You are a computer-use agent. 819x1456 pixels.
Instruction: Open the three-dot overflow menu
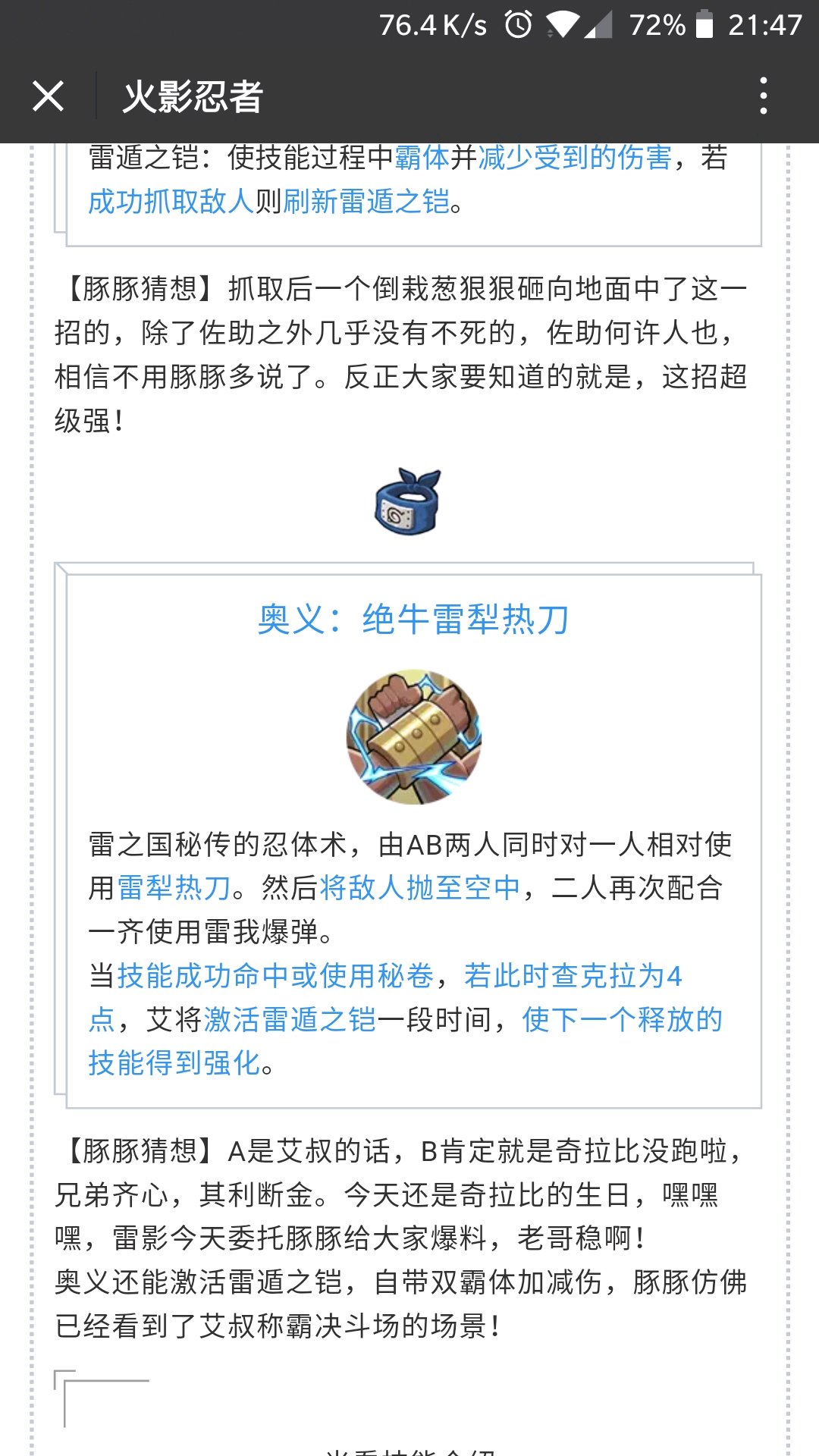763,96
